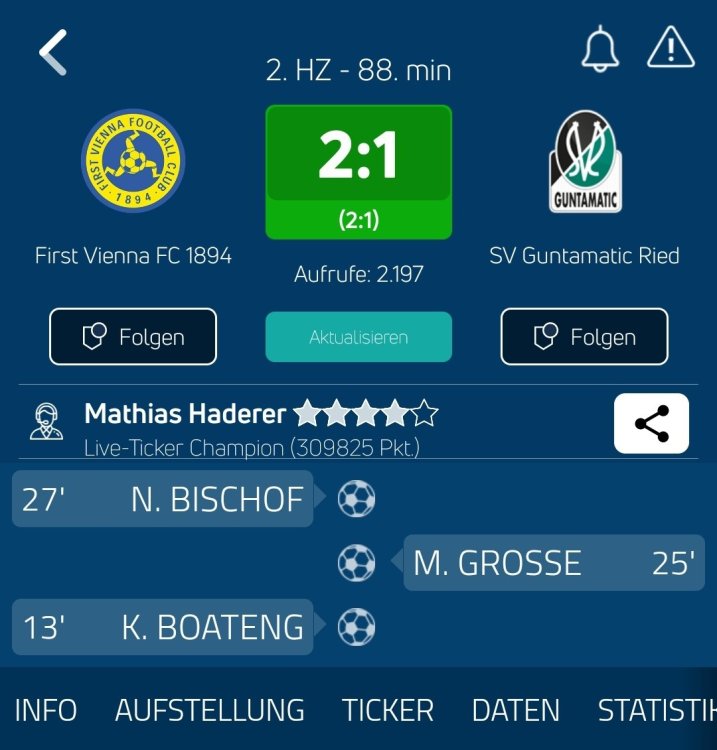
Task: Open the notifications bell
Action: click(600, 48)
